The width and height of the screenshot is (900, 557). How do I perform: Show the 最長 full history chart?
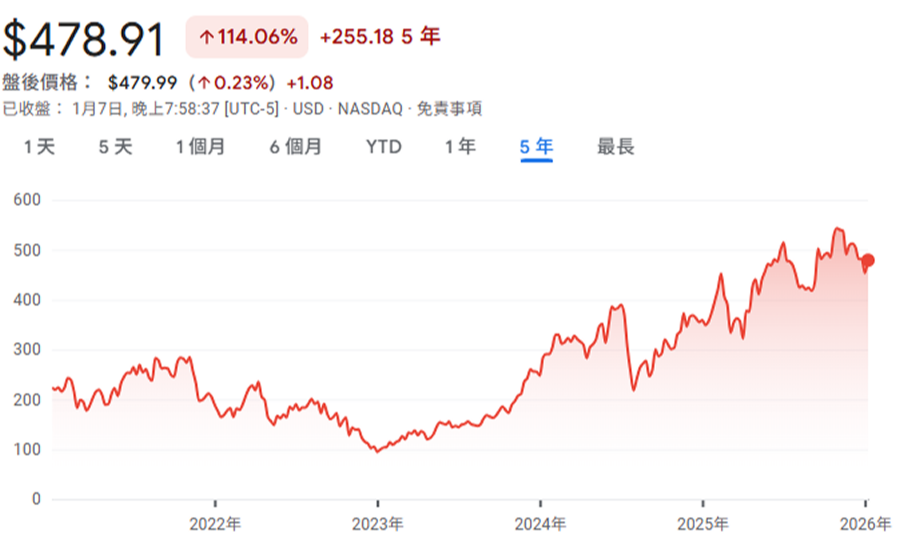[x=616, y=147]
